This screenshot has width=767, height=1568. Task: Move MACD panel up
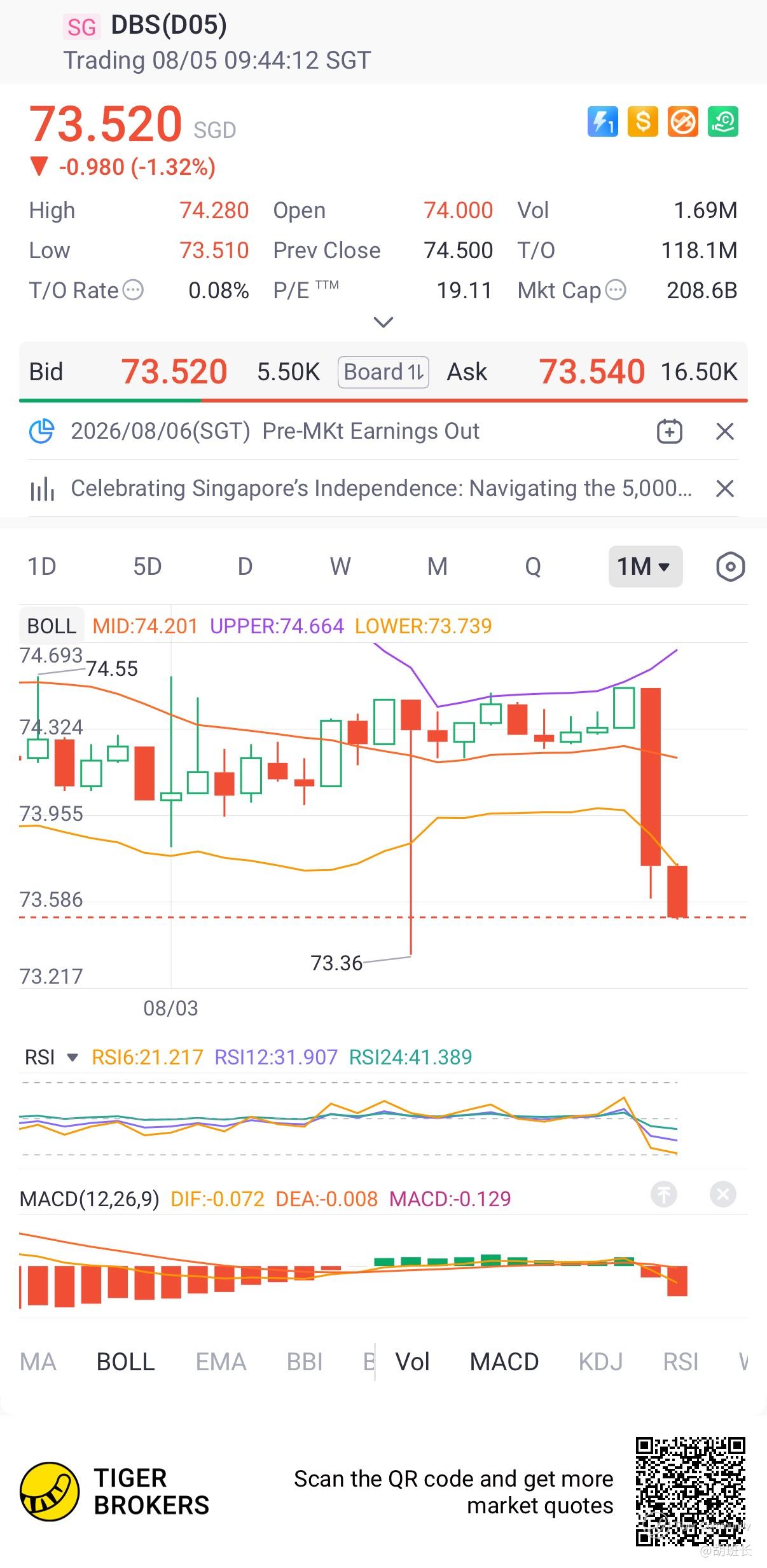pyautogui.click(x=664, y=1194)
